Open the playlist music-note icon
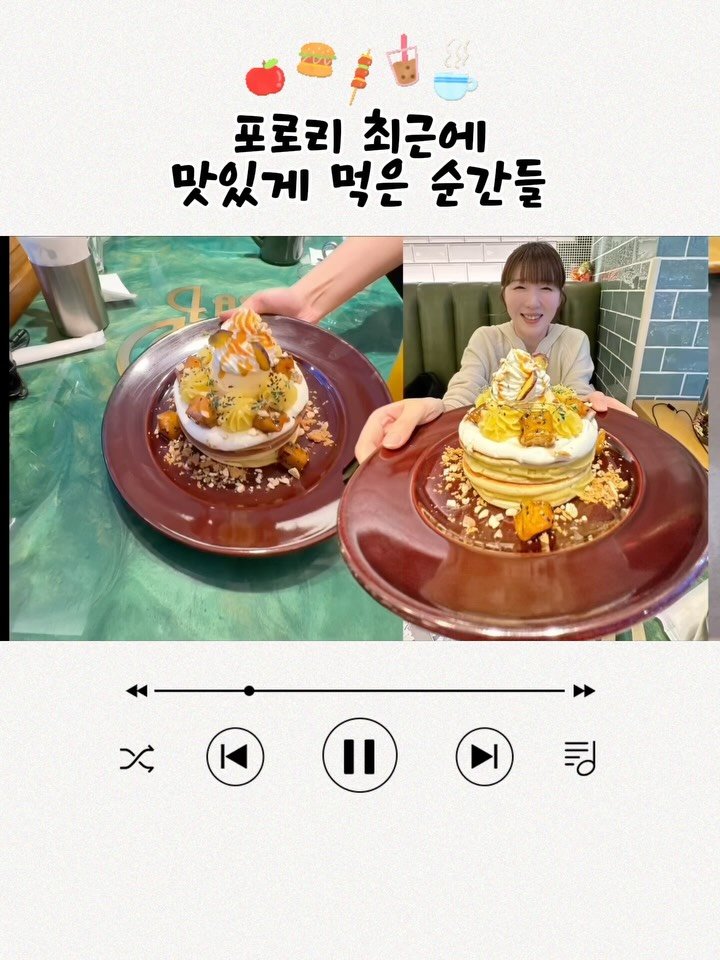Viewport: 720px width, 960px height. (x=578, y=758)
